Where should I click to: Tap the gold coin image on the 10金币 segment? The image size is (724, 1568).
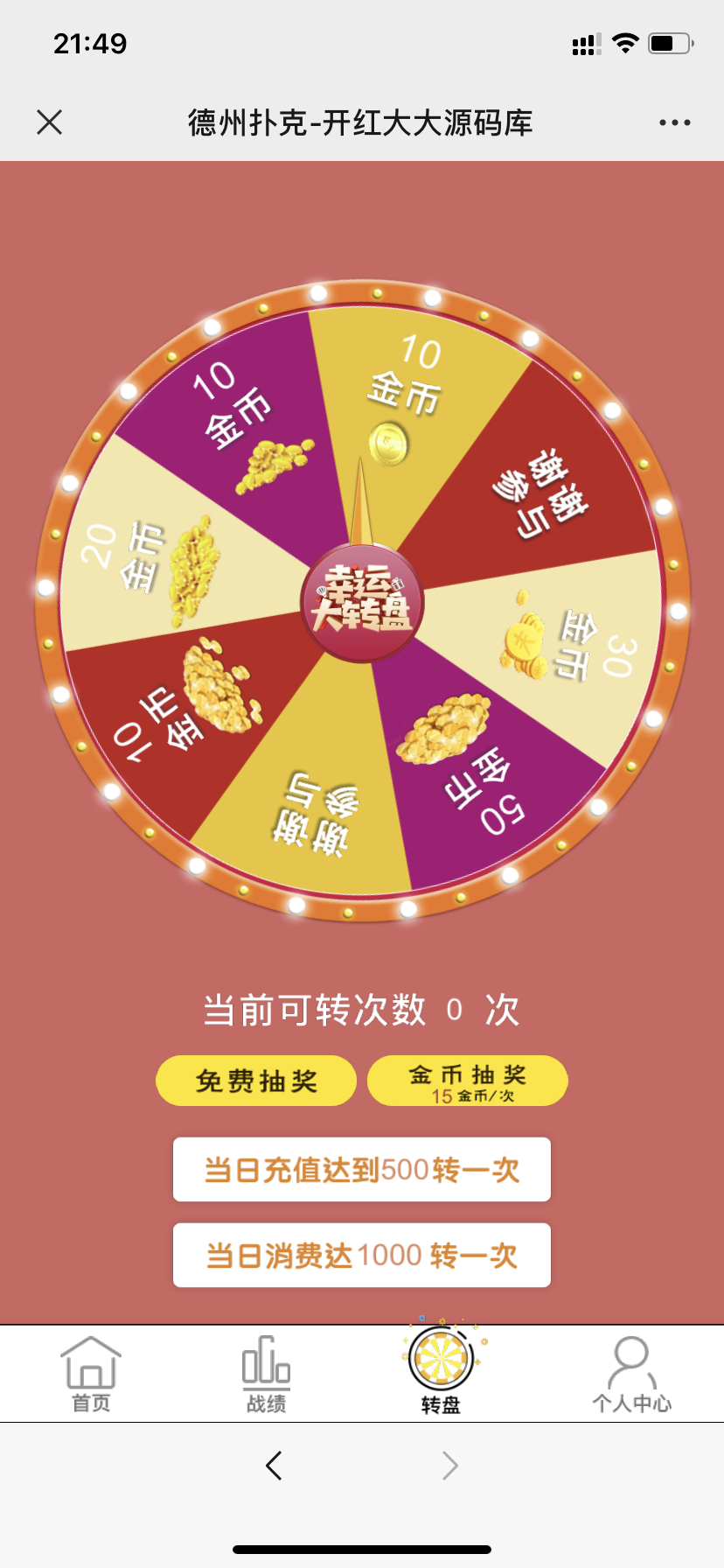coord(387,441)
